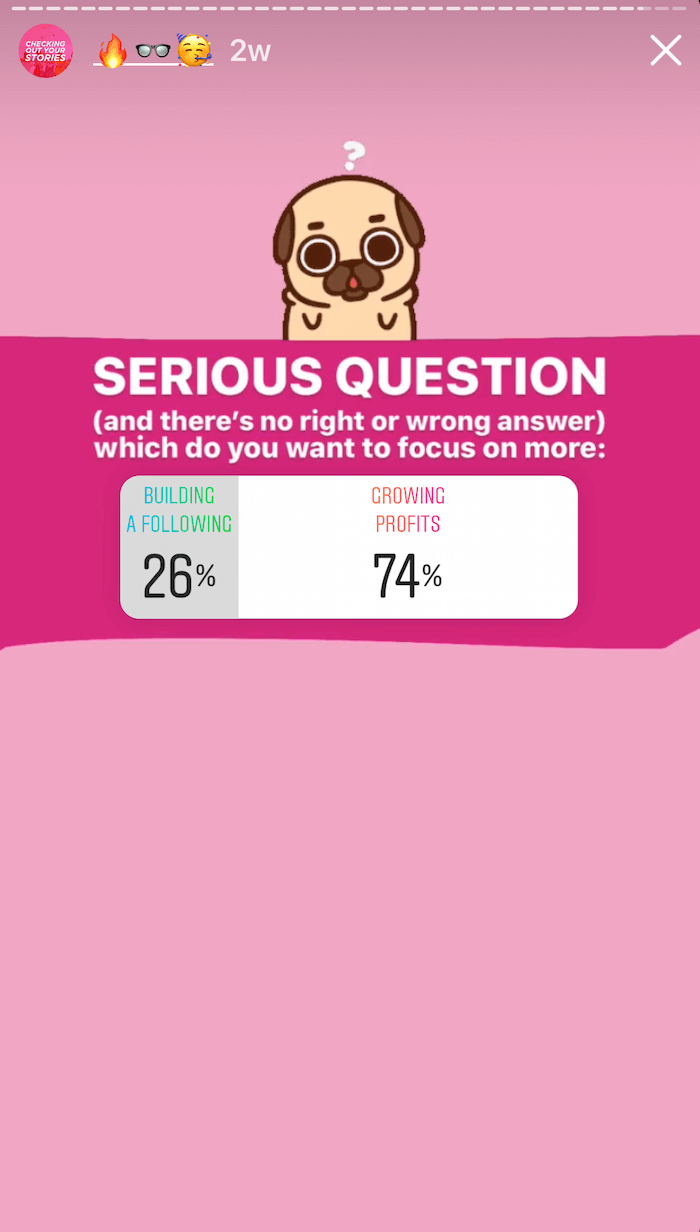The width and height of the screenshot is (700, 1232).
Task: Close the story viewer
Action: [665, 50]
